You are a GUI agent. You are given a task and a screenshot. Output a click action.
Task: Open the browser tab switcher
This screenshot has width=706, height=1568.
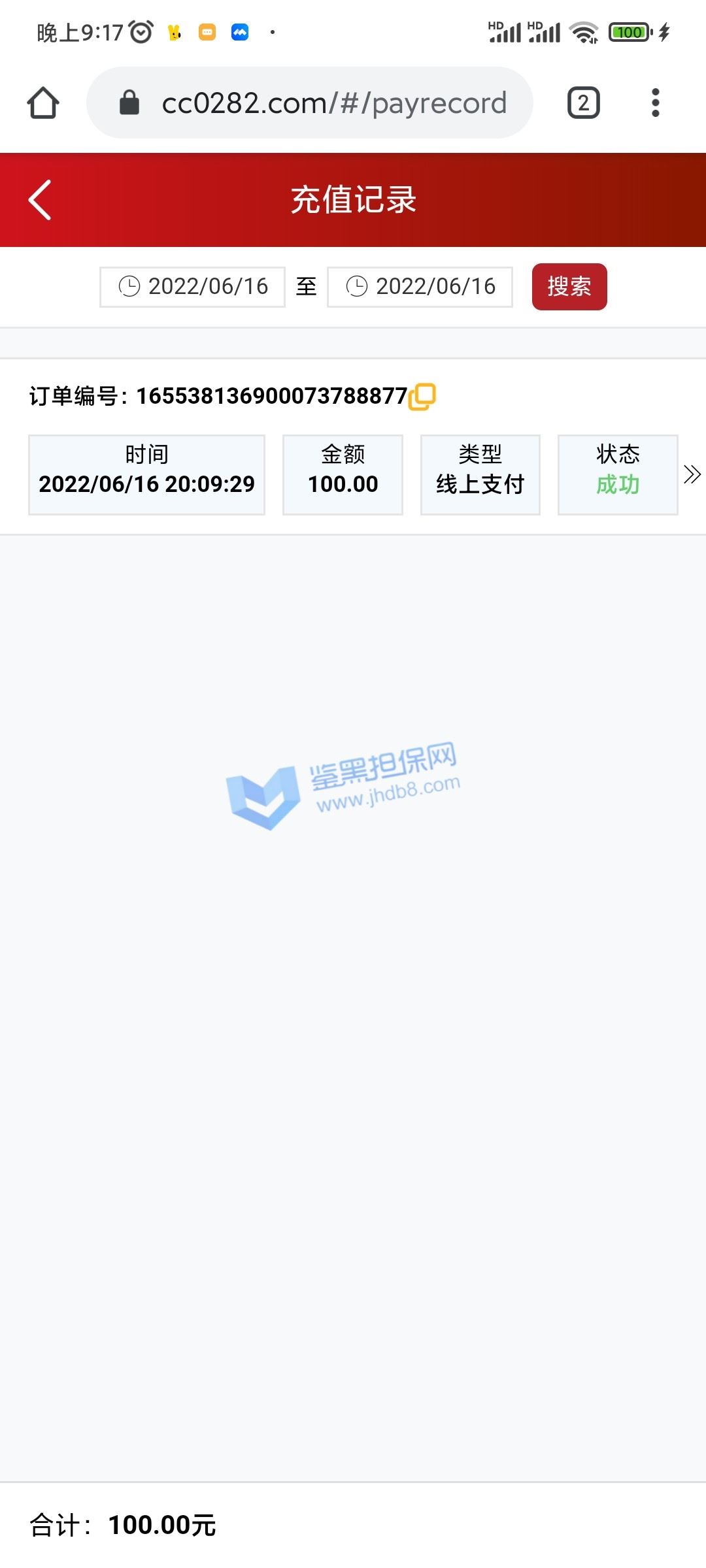(583, 103)
